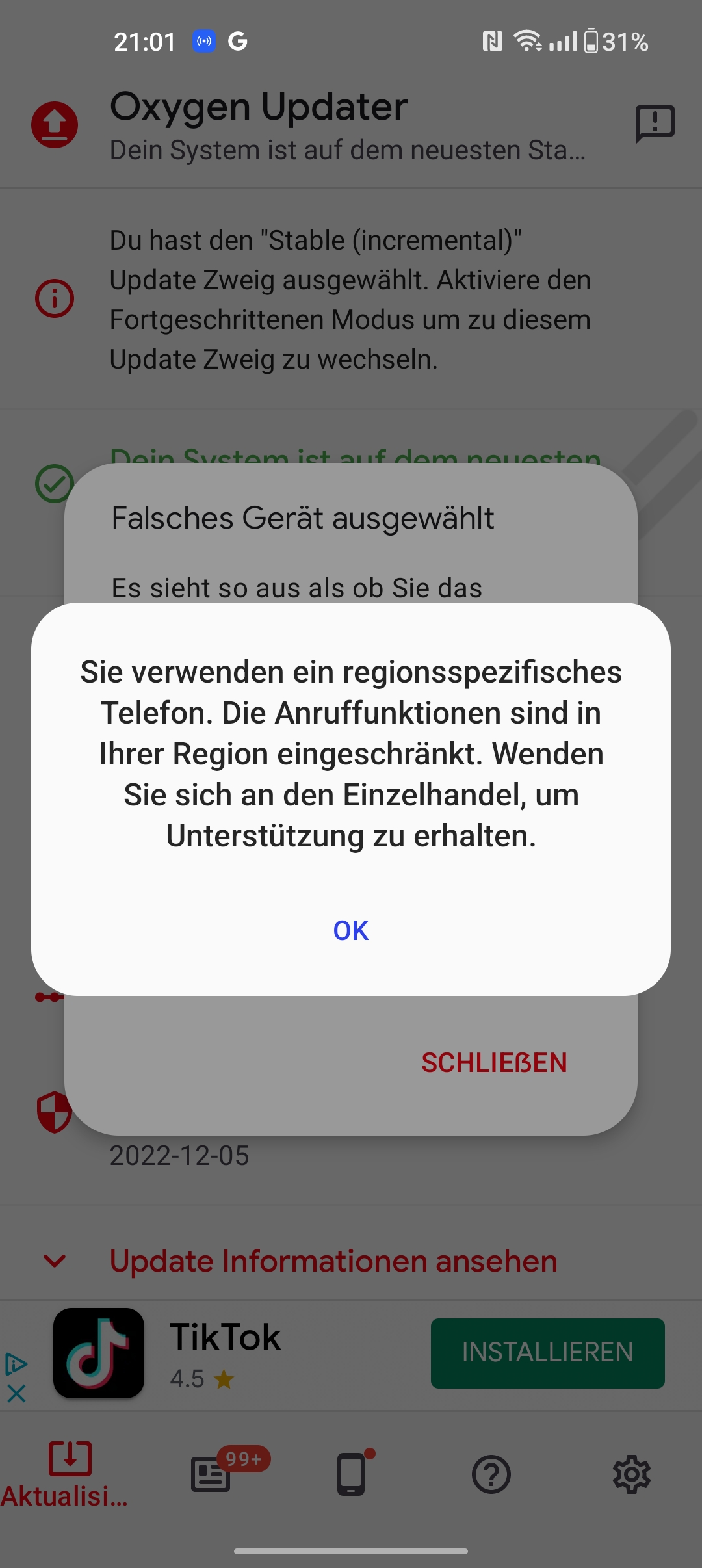Confirm the region warning with OK
702x1568 pixels.
coord(351,931)
